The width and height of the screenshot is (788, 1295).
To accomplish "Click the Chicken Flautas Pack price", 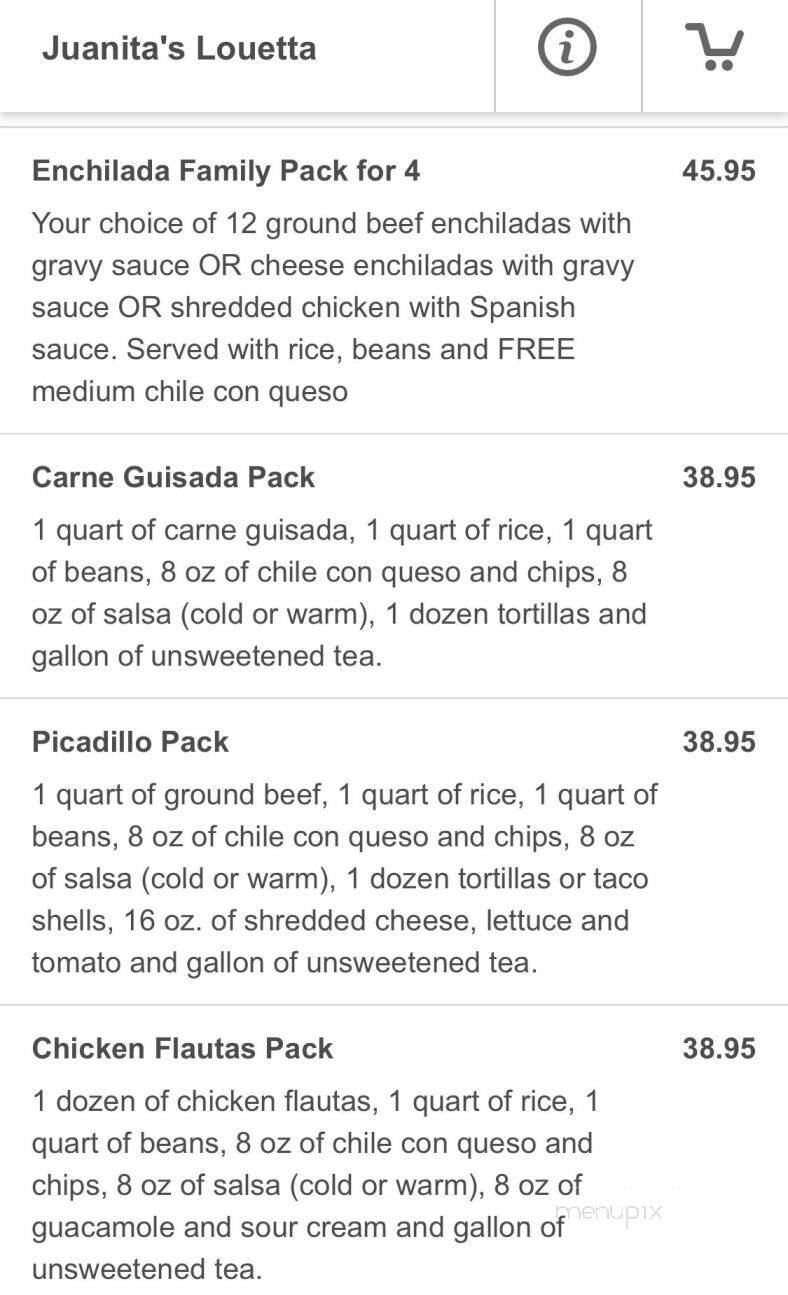I will [x=719, y=1048].
